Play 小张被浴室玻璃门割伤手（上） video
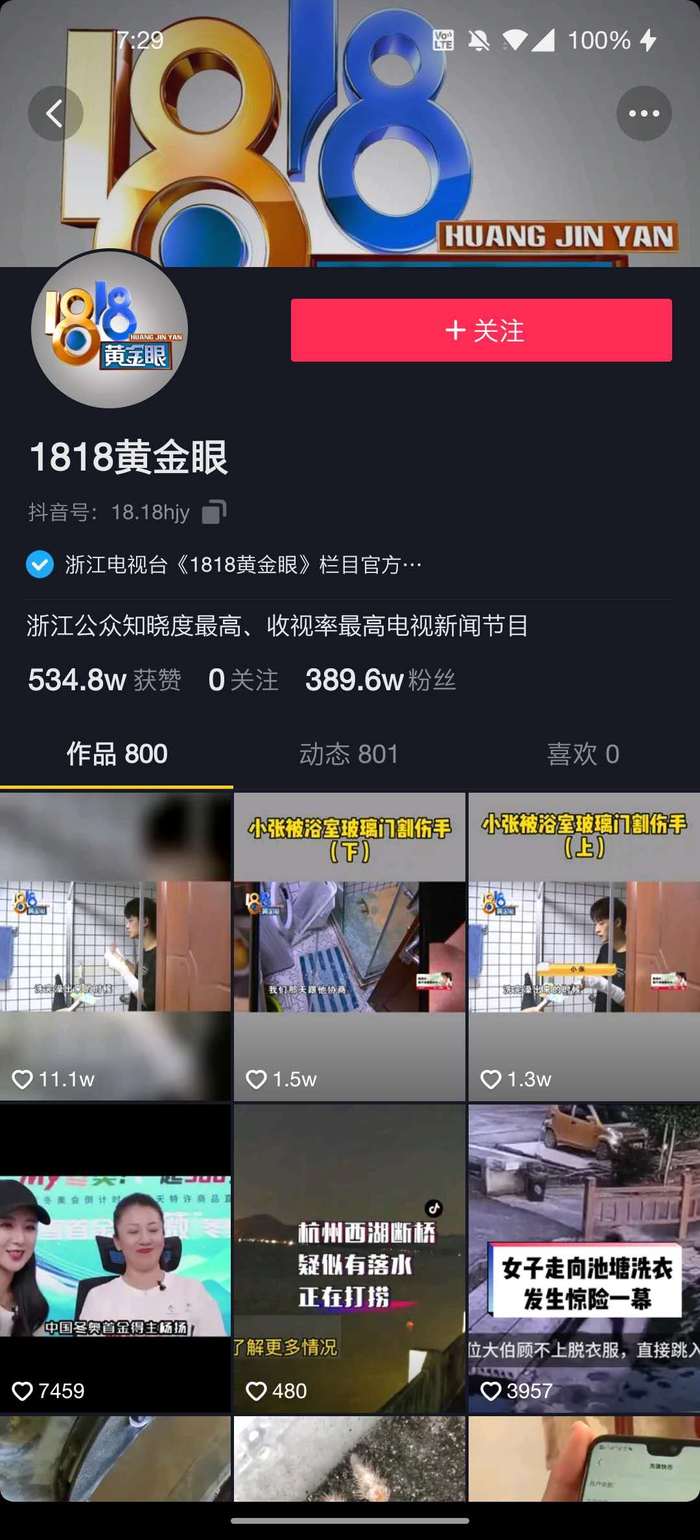Viewport: 700px width, 1540px height. 584,945
